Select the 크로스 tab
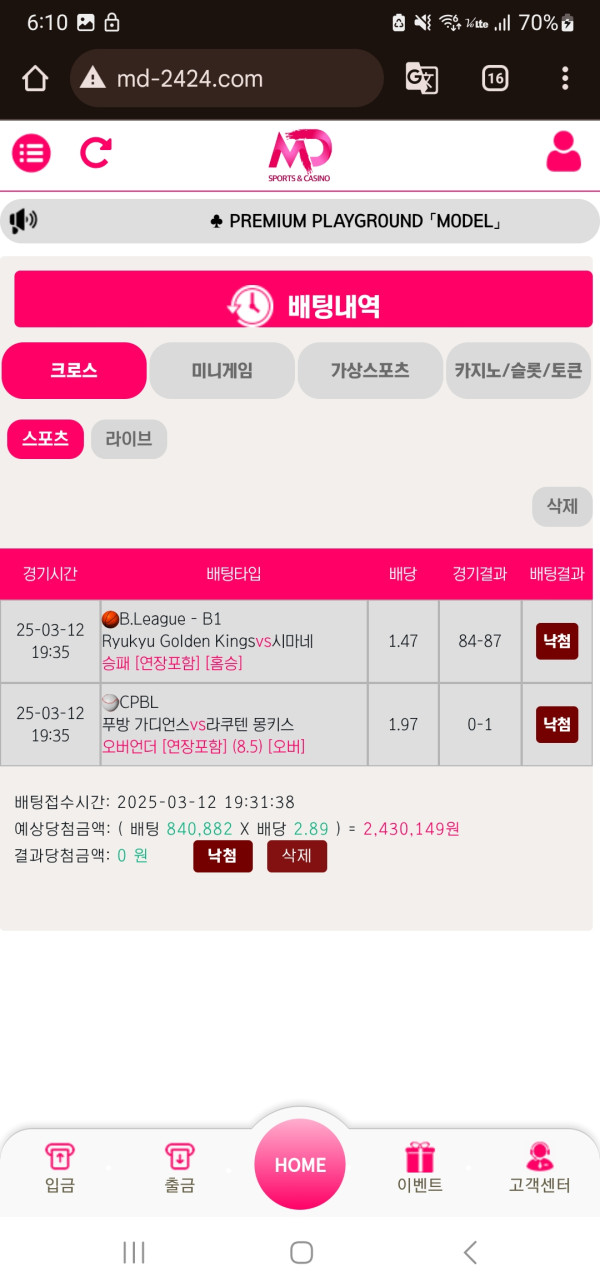 74,370
